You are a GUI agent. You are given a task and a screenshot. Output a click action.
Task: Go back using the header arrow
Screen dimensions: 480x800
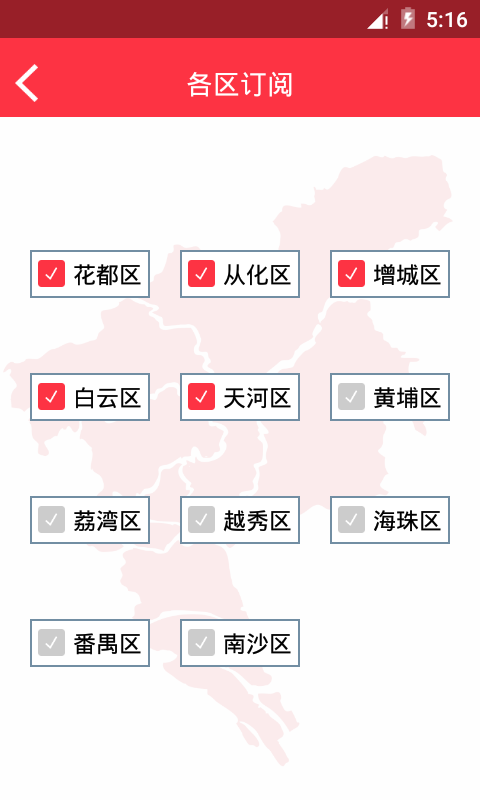coord(27,83)
